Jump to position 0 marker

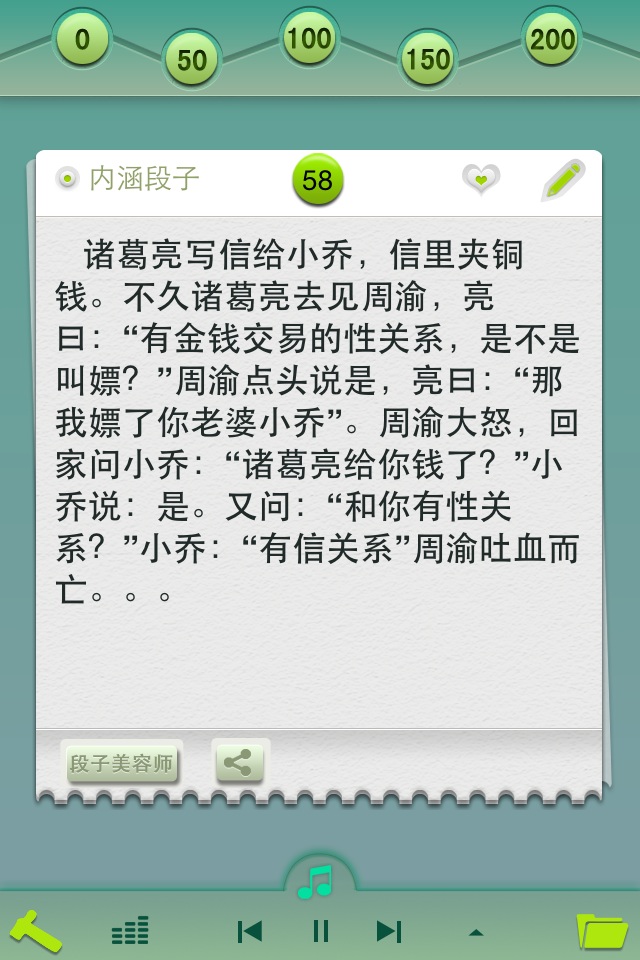pos(82,39)
